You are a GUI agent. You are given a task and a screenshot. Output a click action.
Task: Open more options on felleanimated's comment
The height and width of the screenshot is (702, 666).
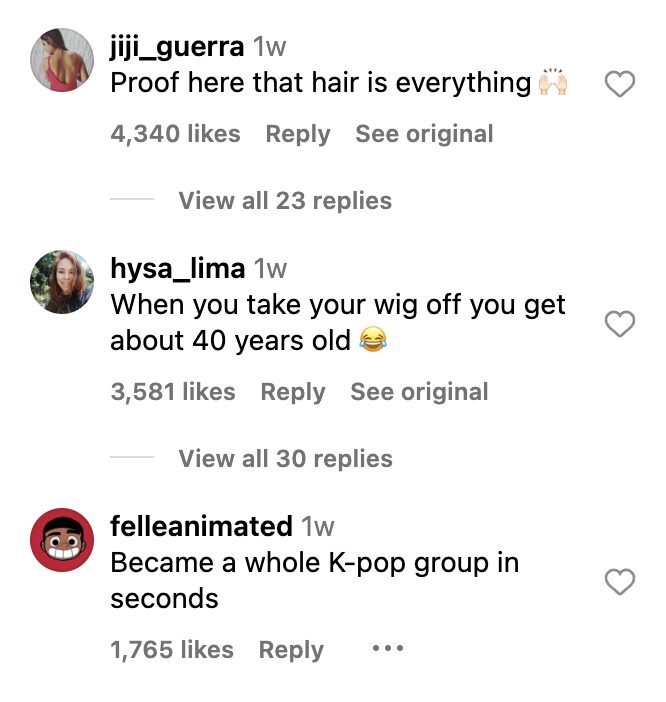[387, 650]
